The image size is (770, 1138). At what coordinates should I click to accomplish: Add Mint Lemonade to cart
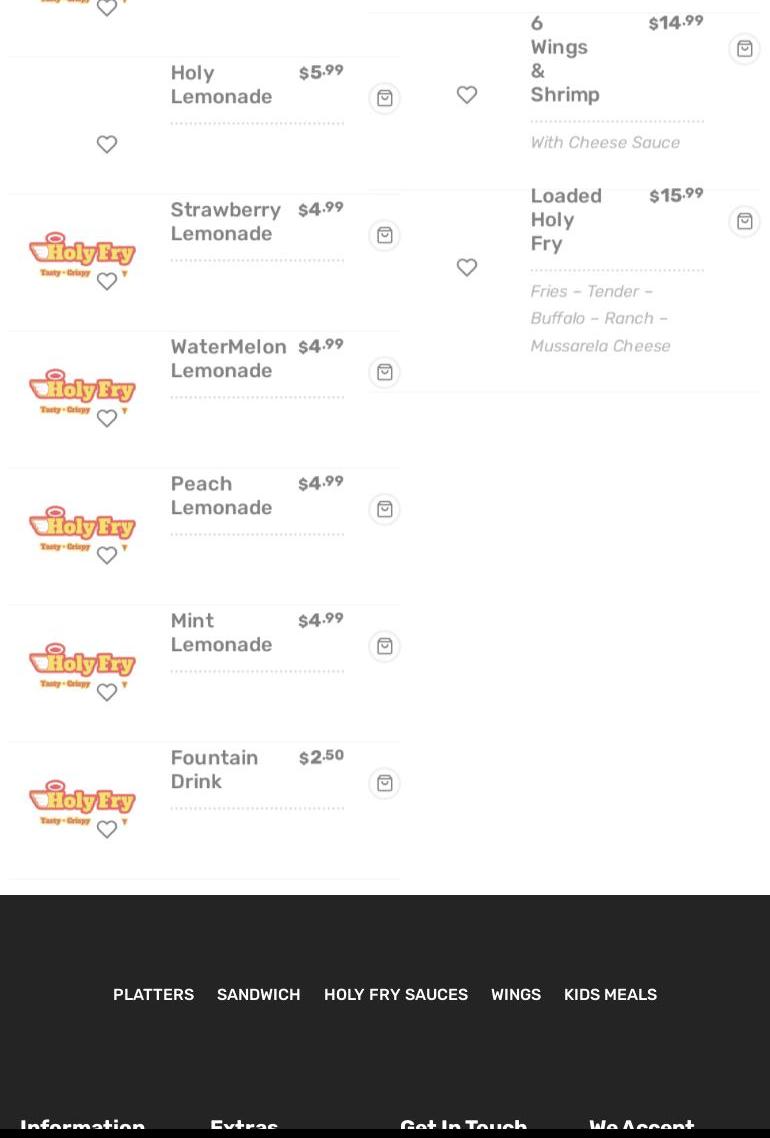pyautogui.click(x=385, y=646)
